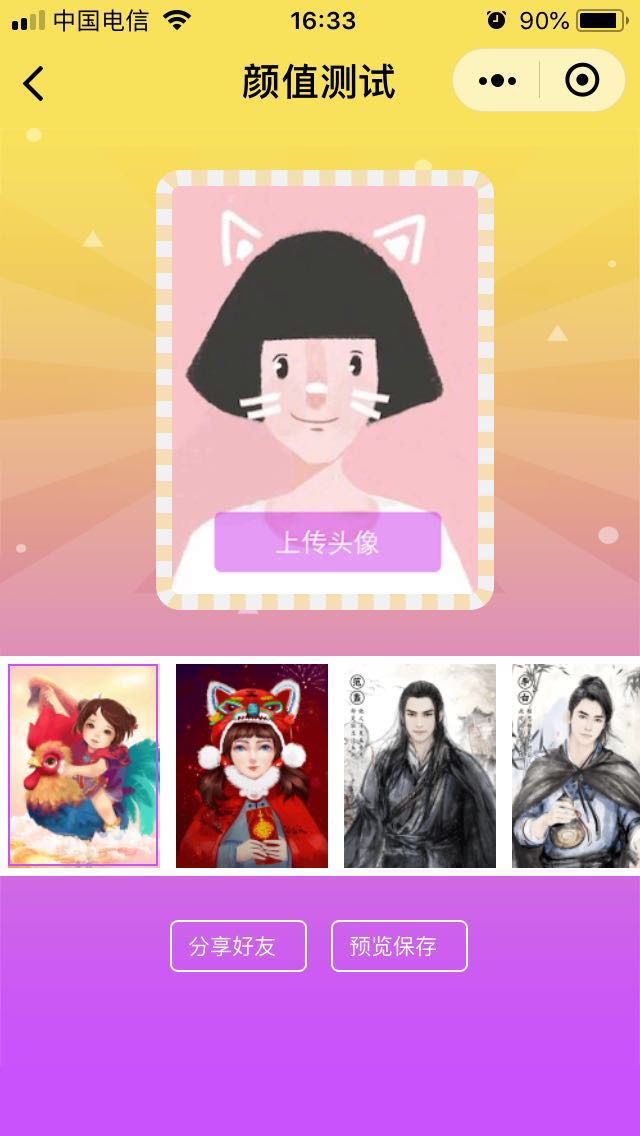Open 预览保存 to preview and save
640x1136 pixels.
point(399,946)
